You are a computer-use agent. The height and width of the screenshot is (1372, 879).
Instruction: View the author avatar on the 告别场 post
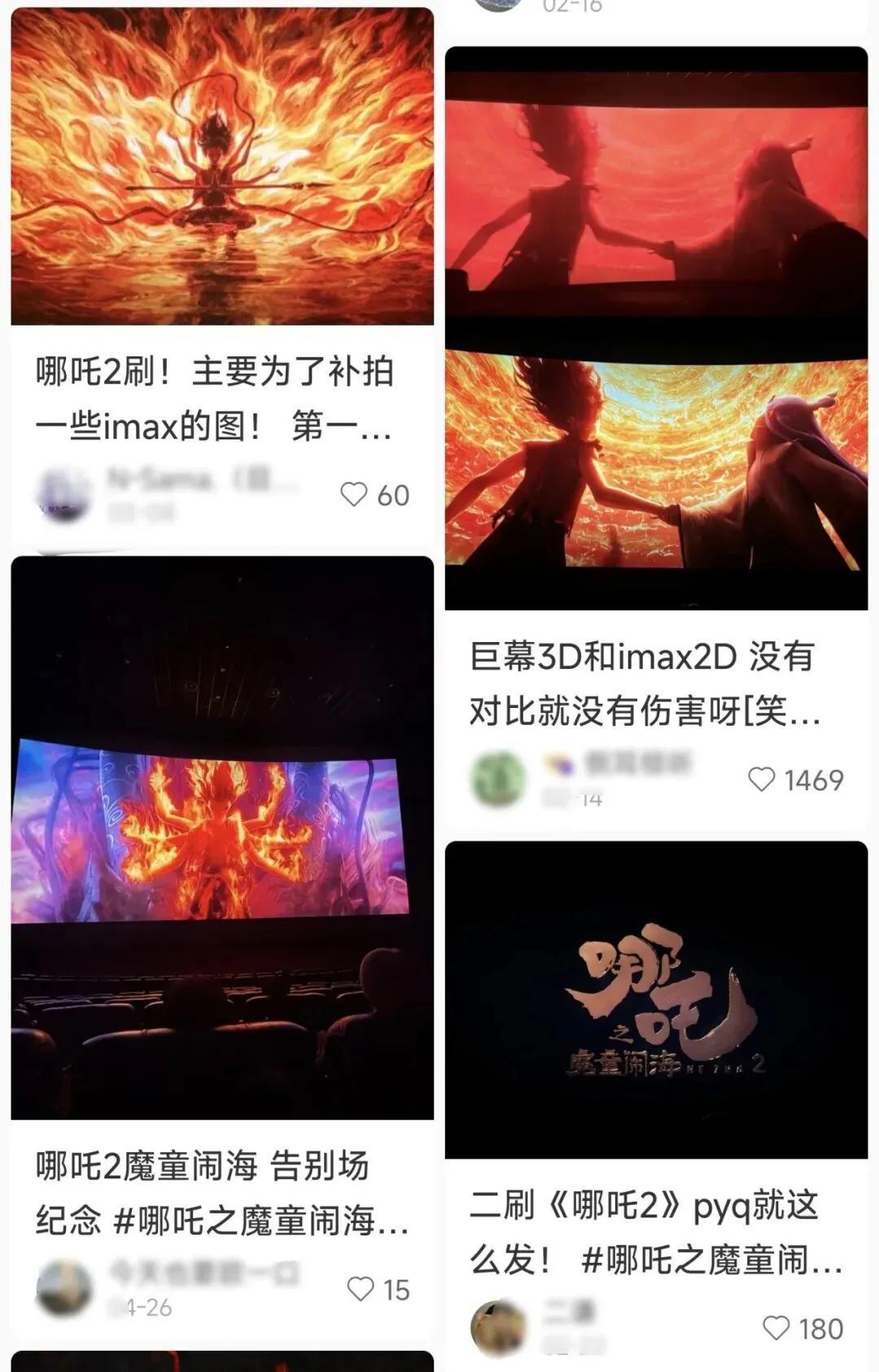pos(63,1288)
